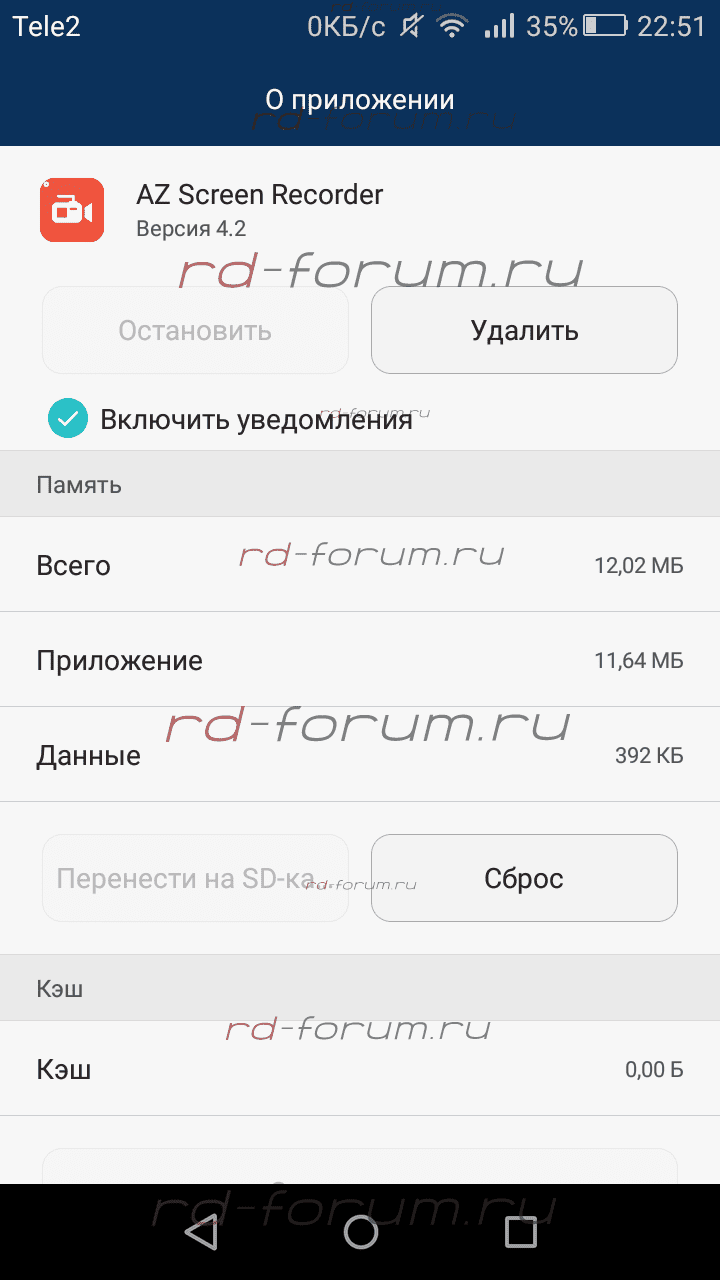The image size is (720, 1280).
Task: Tap the Удалить button to uninstall the app
Action: click(x=524, y=330)
